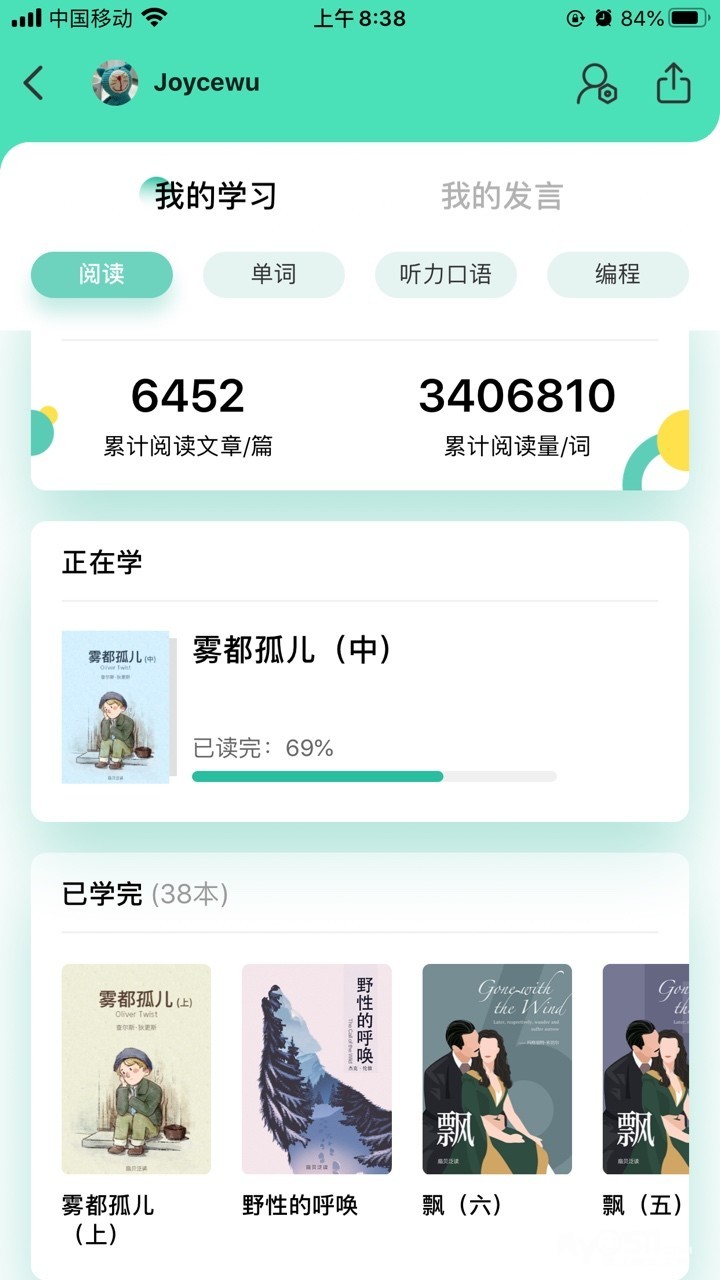Show the 编程 category

(618, 275)
